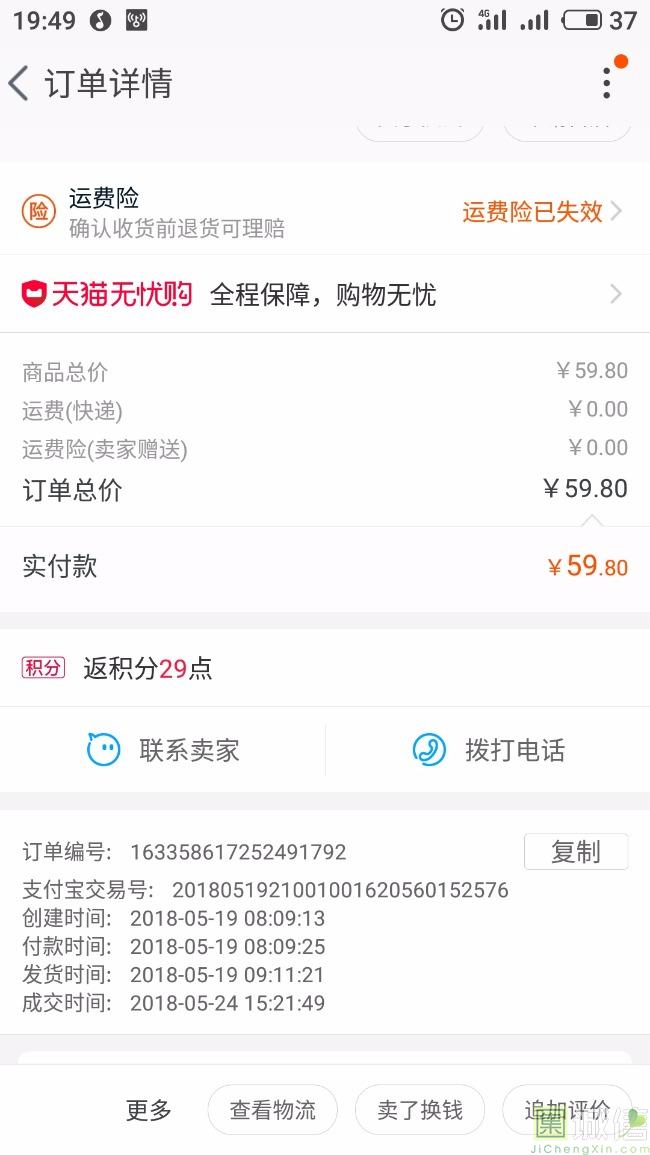Open the 天猫无忧购 guarantee details
650x1155 pixels.
(x=325, y=295)
